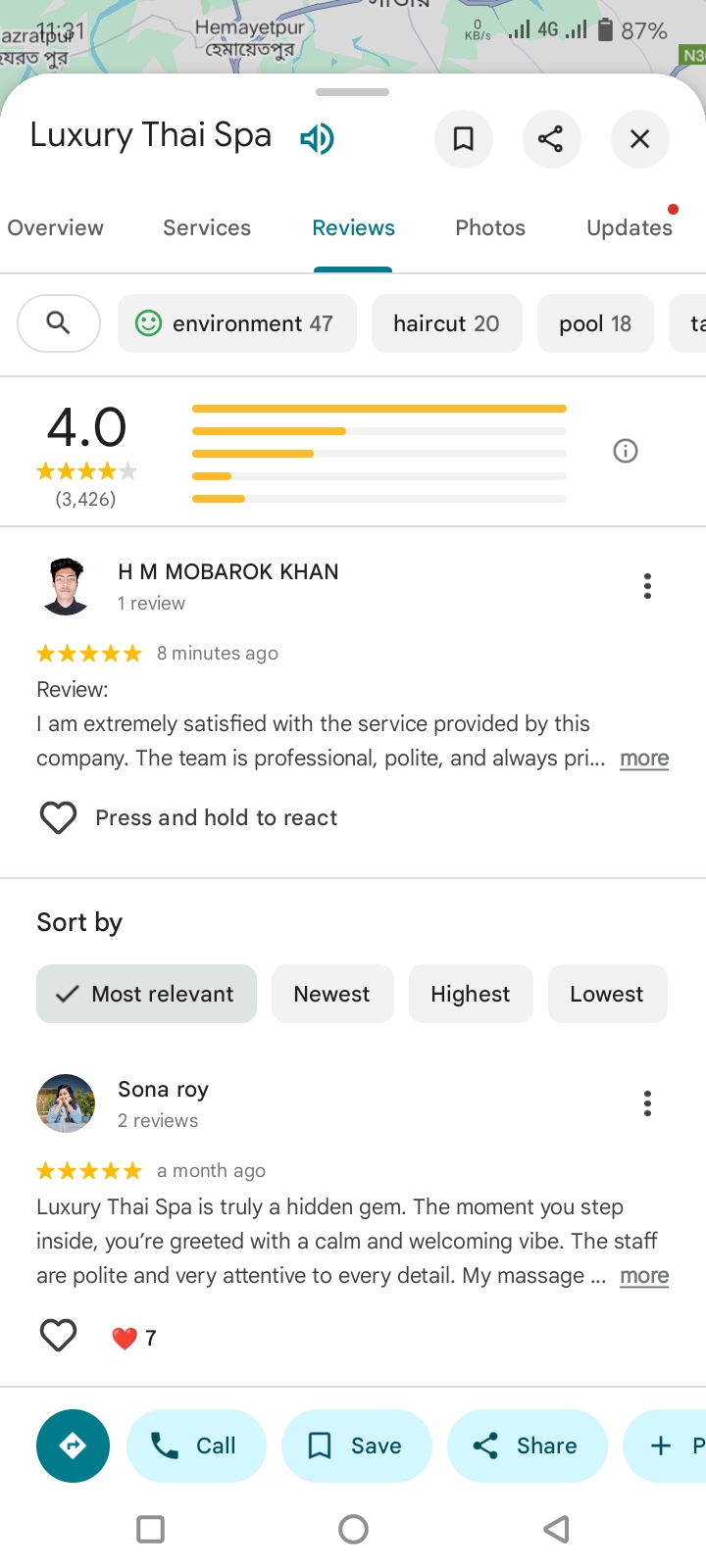Viewport: 706px width, 1568px height.
Task: Search within reviews
Action: [x=59, y=323]
